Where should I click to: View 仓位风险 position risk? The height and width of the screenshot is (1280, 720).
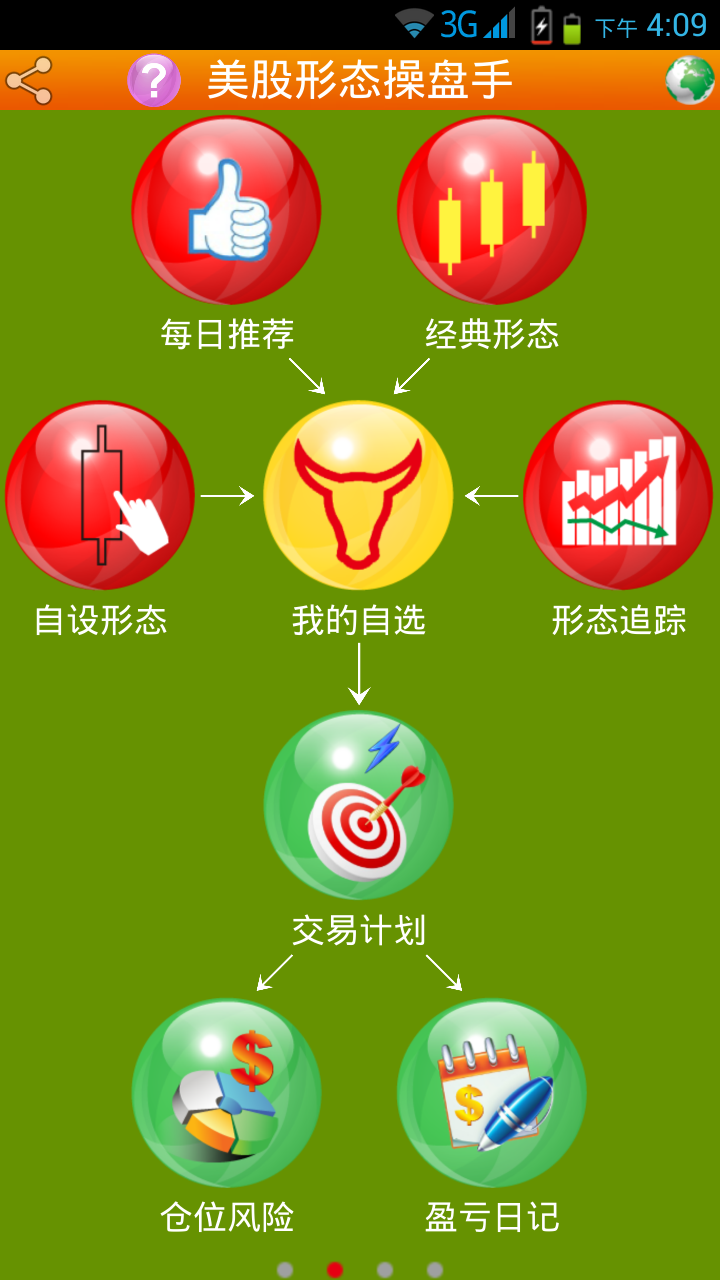pos(227,1093)
